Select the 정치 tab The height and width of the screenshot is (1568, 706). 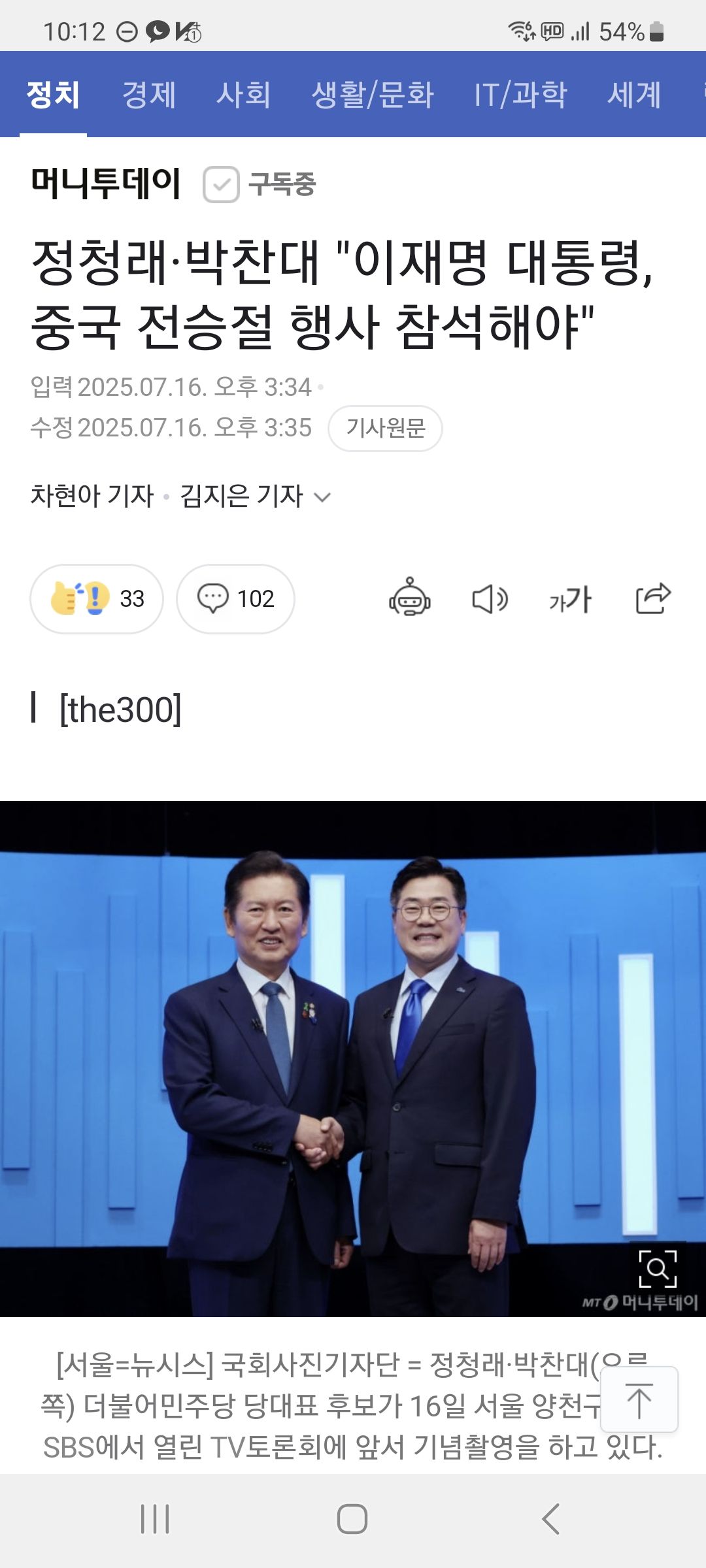coord(53,95)
